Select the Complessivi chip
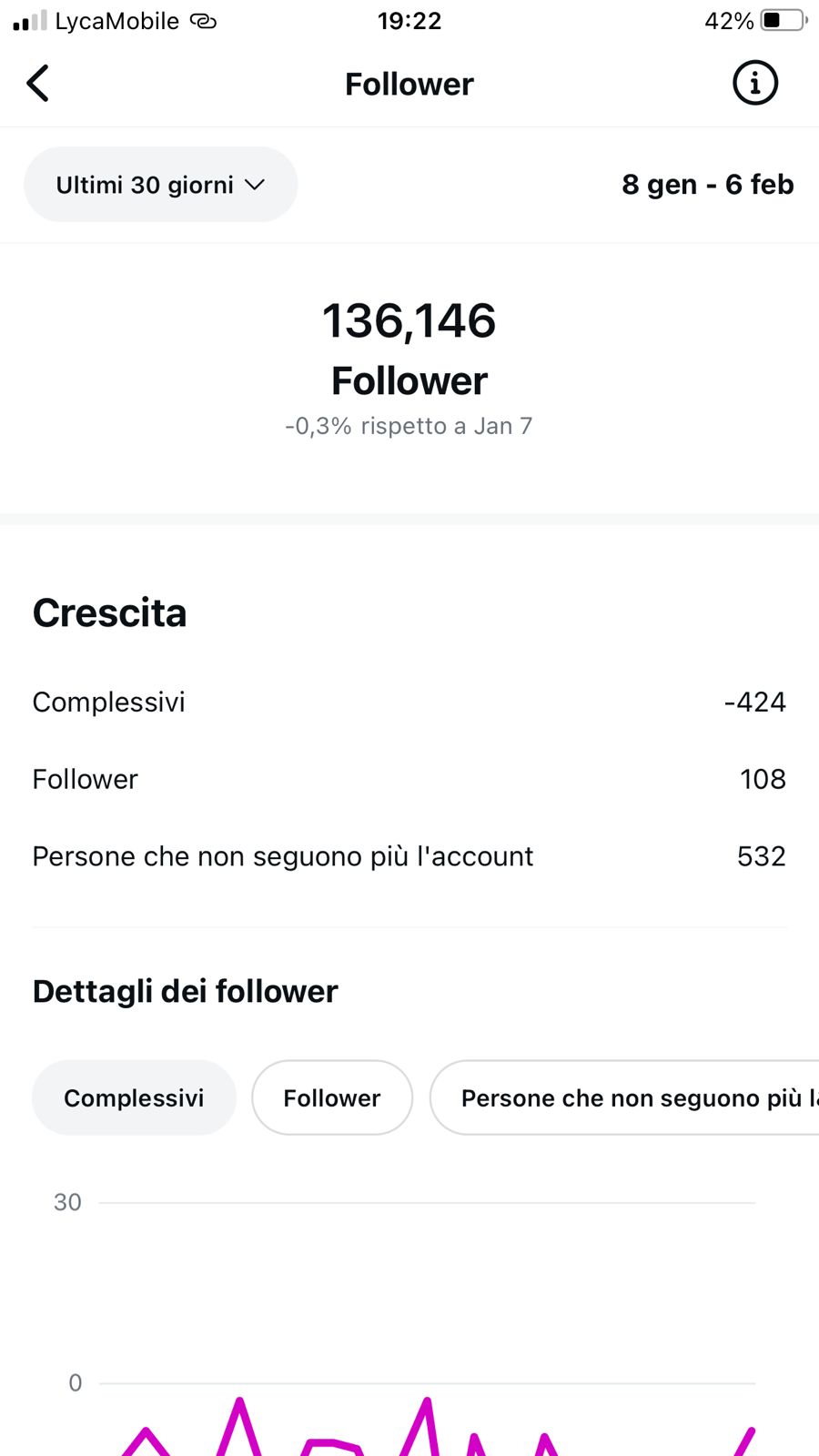Screen dimensions: 819x1456 click(134, 1097)
